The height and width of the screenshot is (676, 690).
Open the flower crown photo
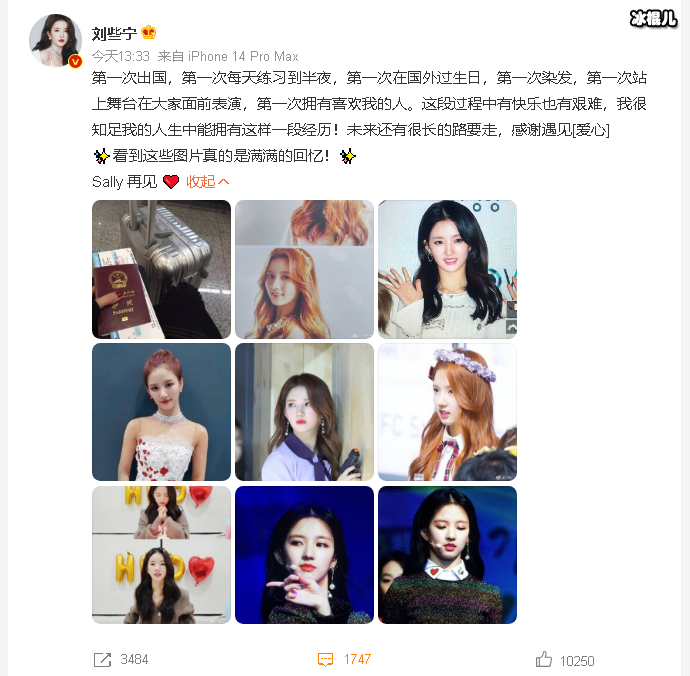[x=447, y=412]
